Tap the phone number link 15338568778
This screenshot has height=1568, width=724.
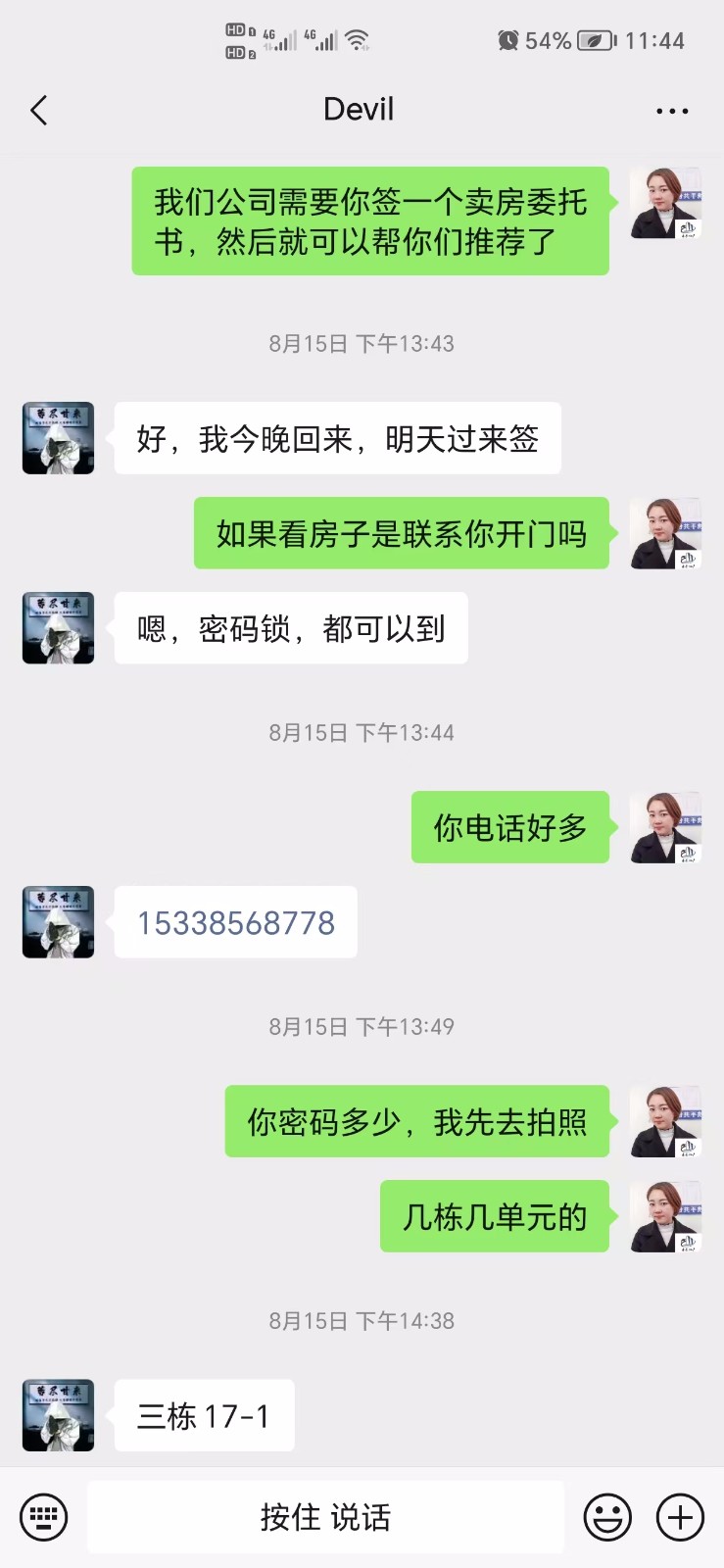[236, 923]
